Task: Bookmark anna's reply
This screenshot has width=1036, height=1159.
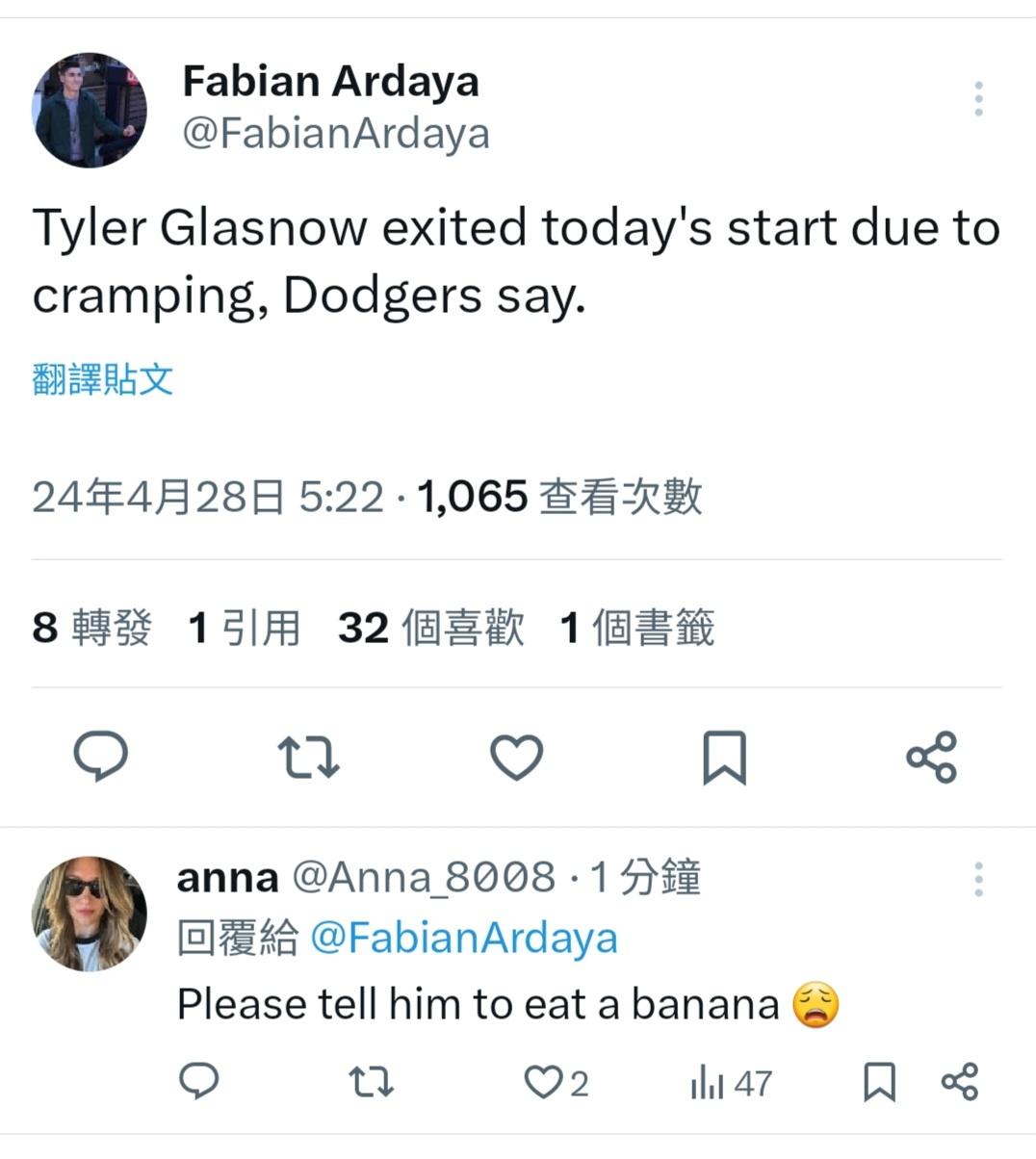Action: point(878,1082)
